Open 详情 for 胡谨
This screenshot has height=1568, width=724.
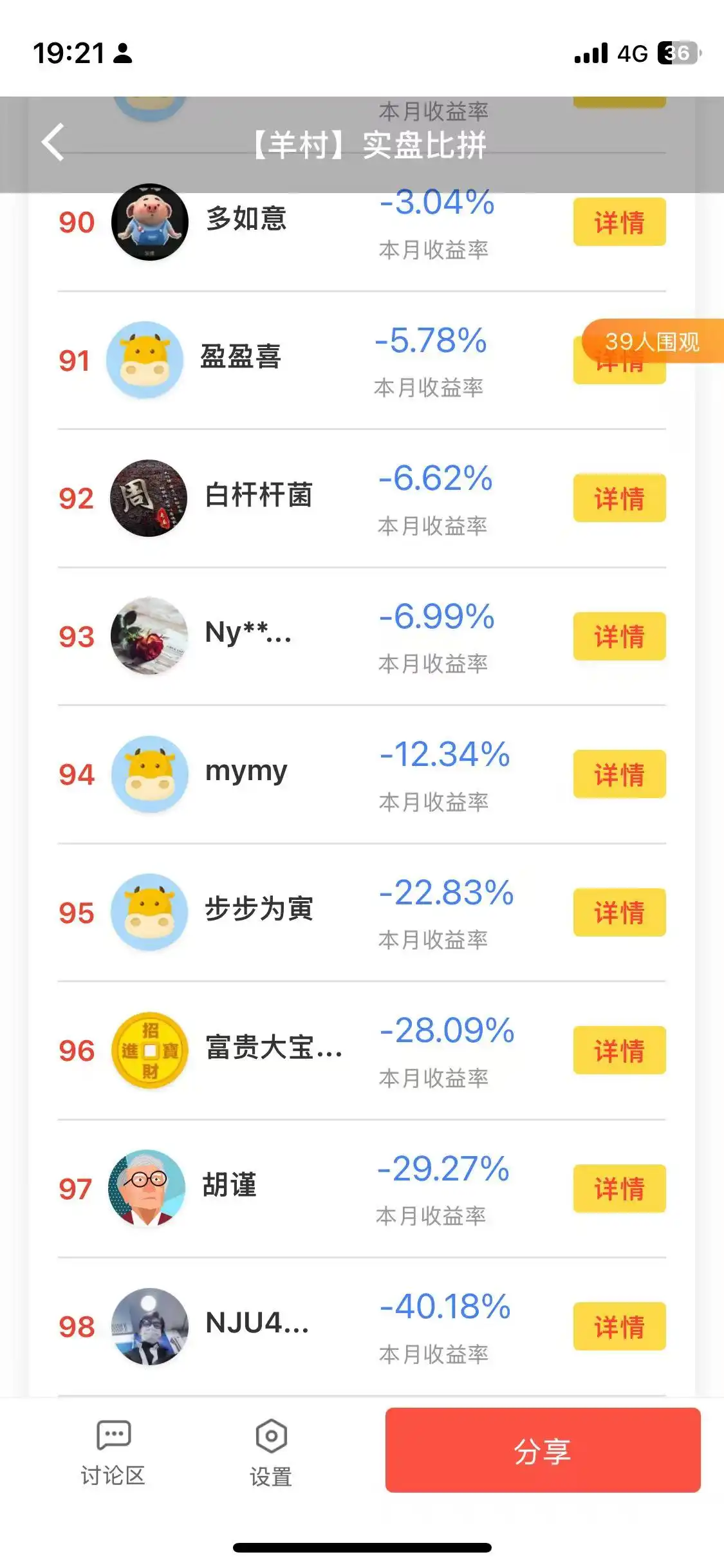[x=619, y=1189]
